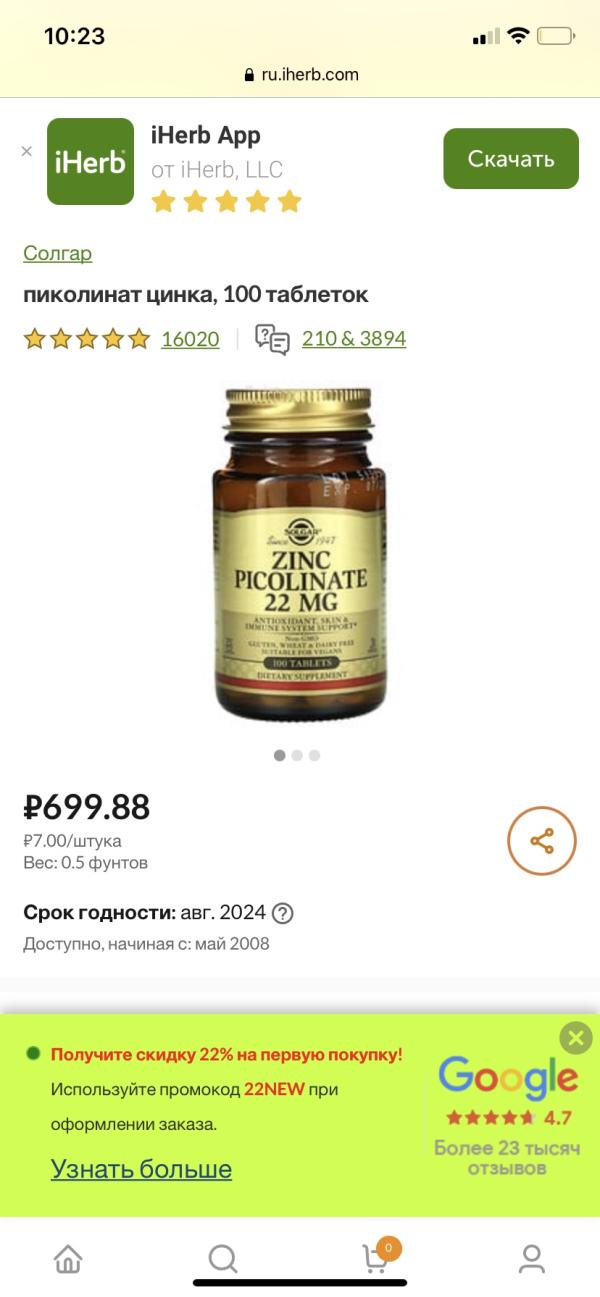Open the Солгар brand link
Viewport: 600px width, 1297px height.
pos(57,253)
